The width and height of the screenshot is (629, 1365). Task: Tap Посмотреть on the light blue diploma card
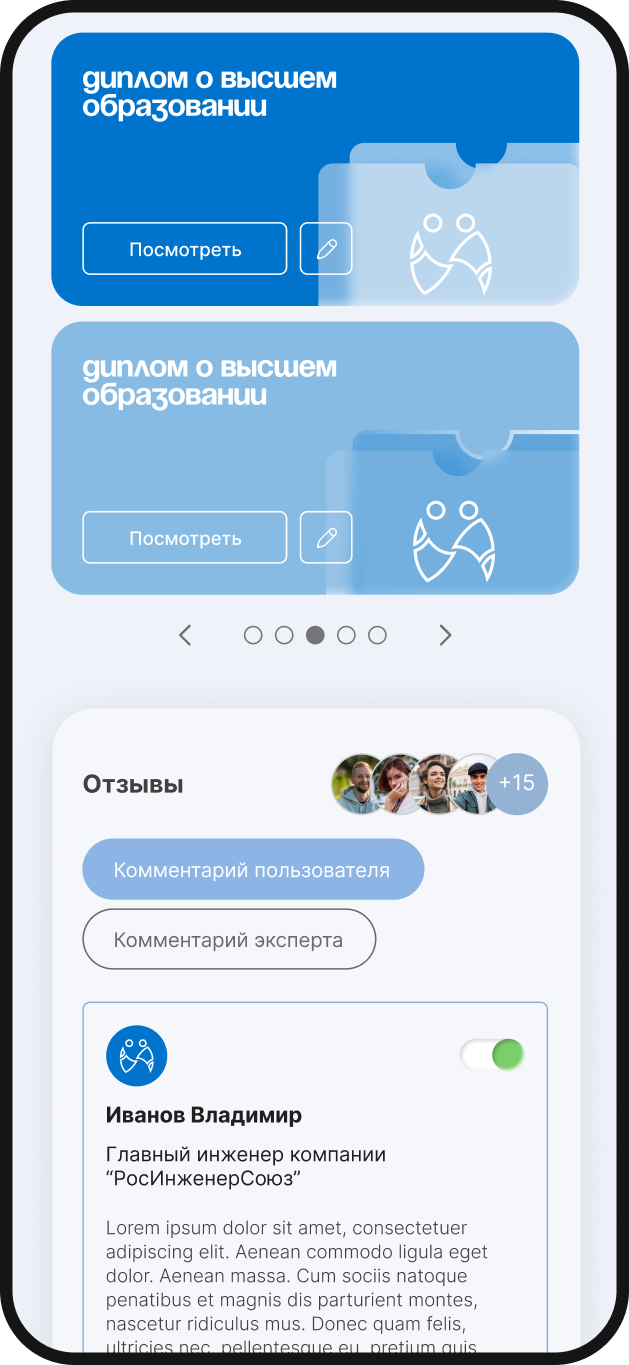coord(184,538)
